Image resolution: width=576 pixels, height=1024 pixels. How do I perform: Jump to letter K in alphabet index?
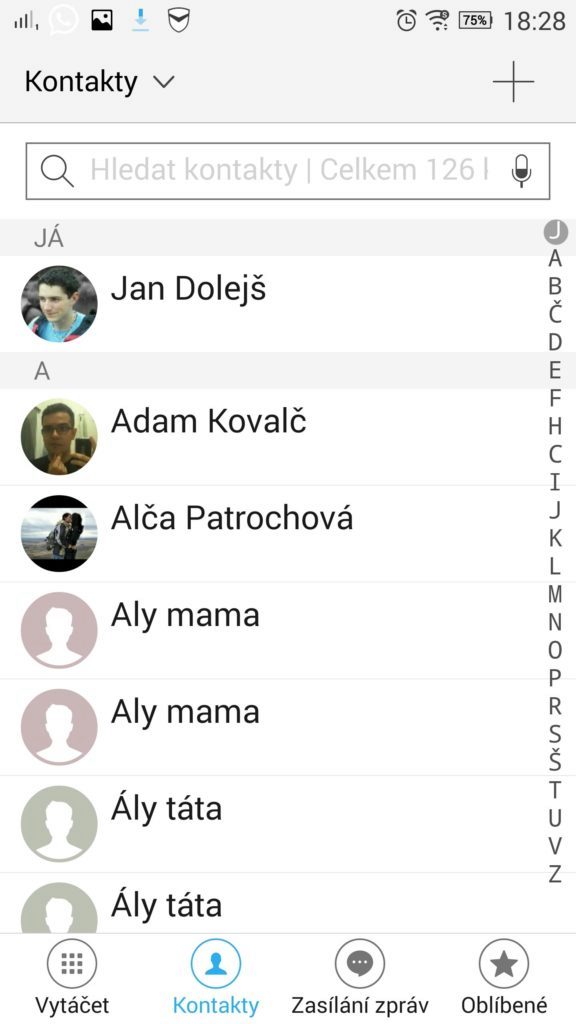pos(554,538)
